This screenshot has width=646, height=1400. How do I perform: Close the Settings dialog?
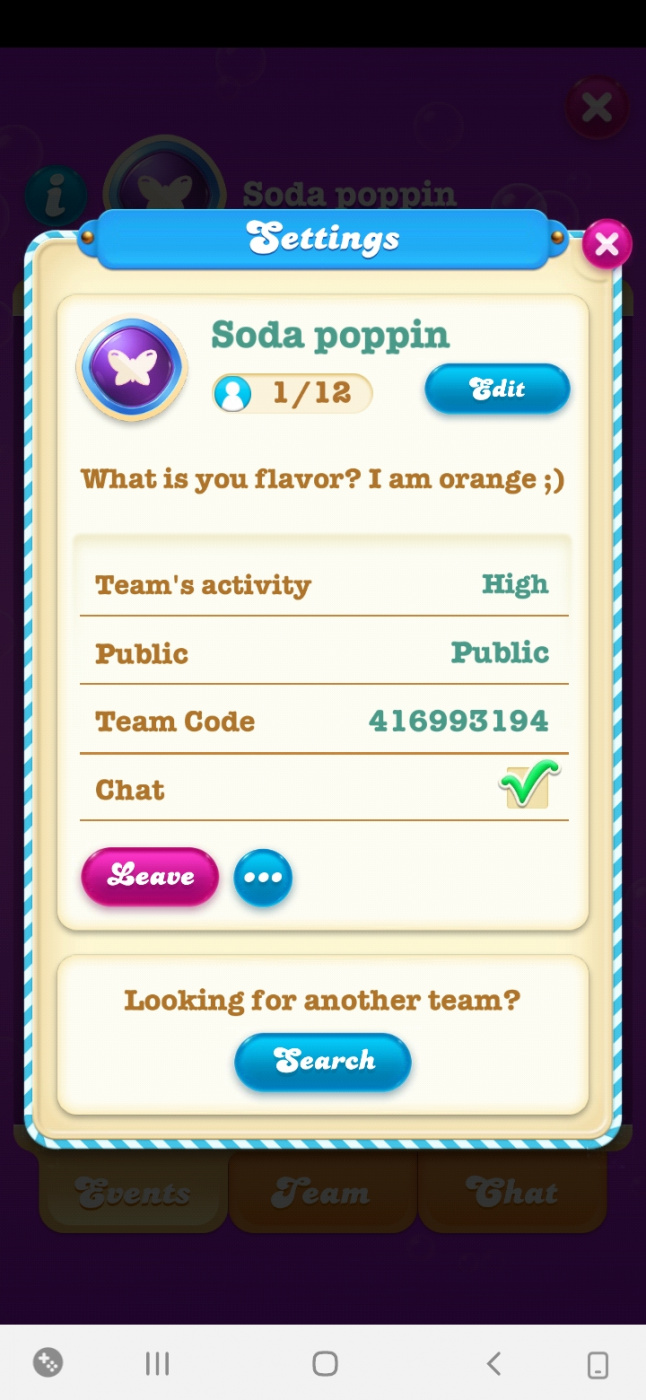click(606, 244)
